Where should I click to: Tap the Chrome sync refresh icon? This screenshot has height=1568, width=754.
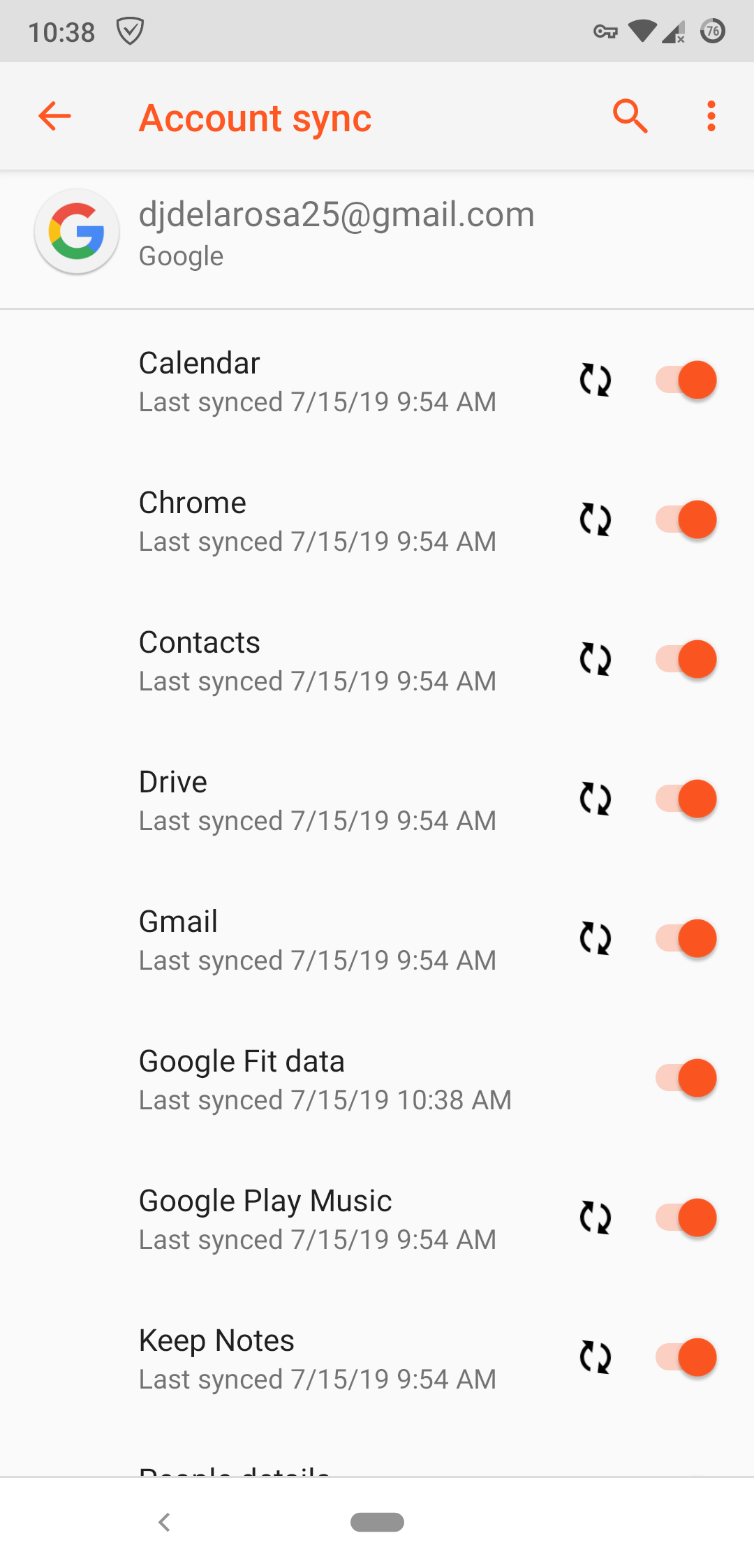[x=595, y=519]
